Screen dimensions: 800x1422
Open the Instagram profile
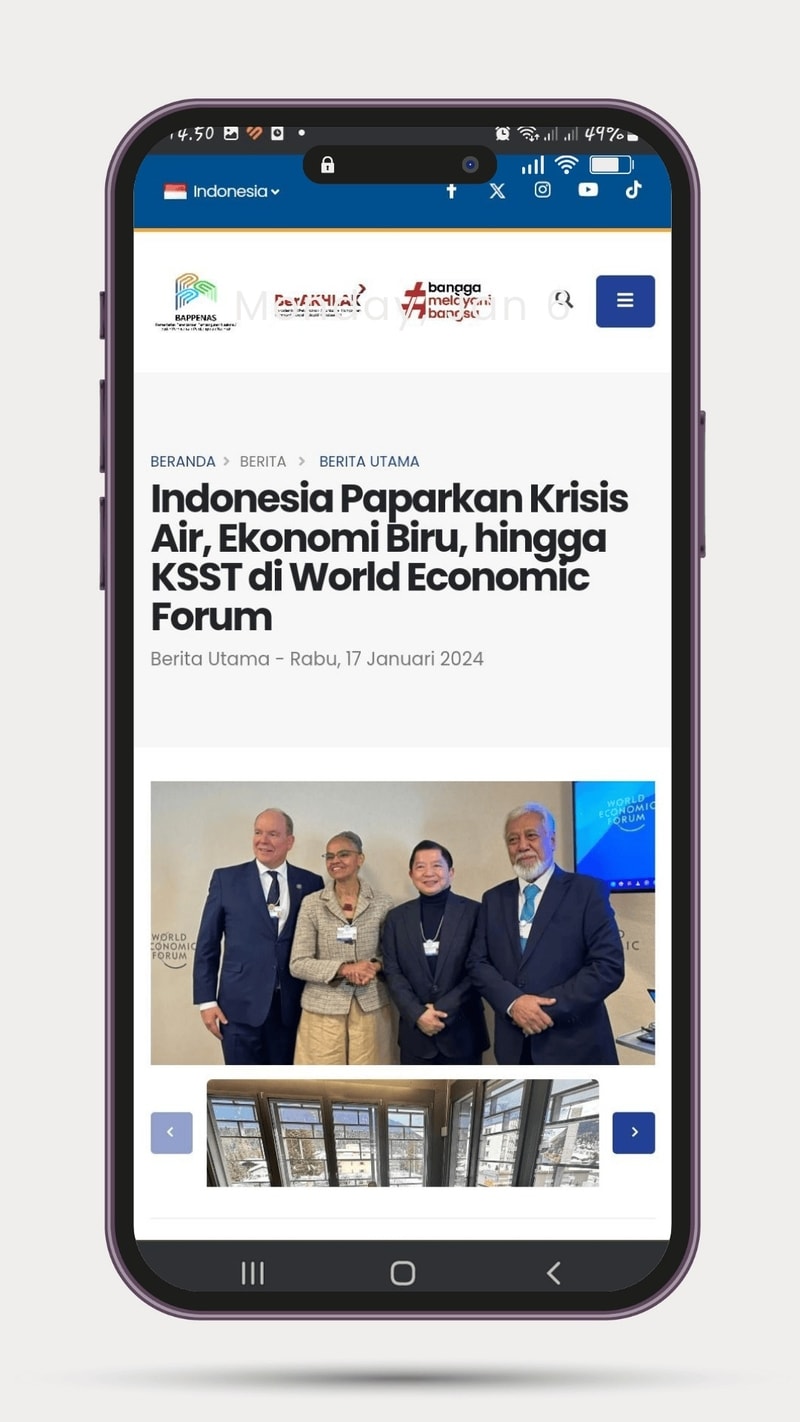point(542,190)
